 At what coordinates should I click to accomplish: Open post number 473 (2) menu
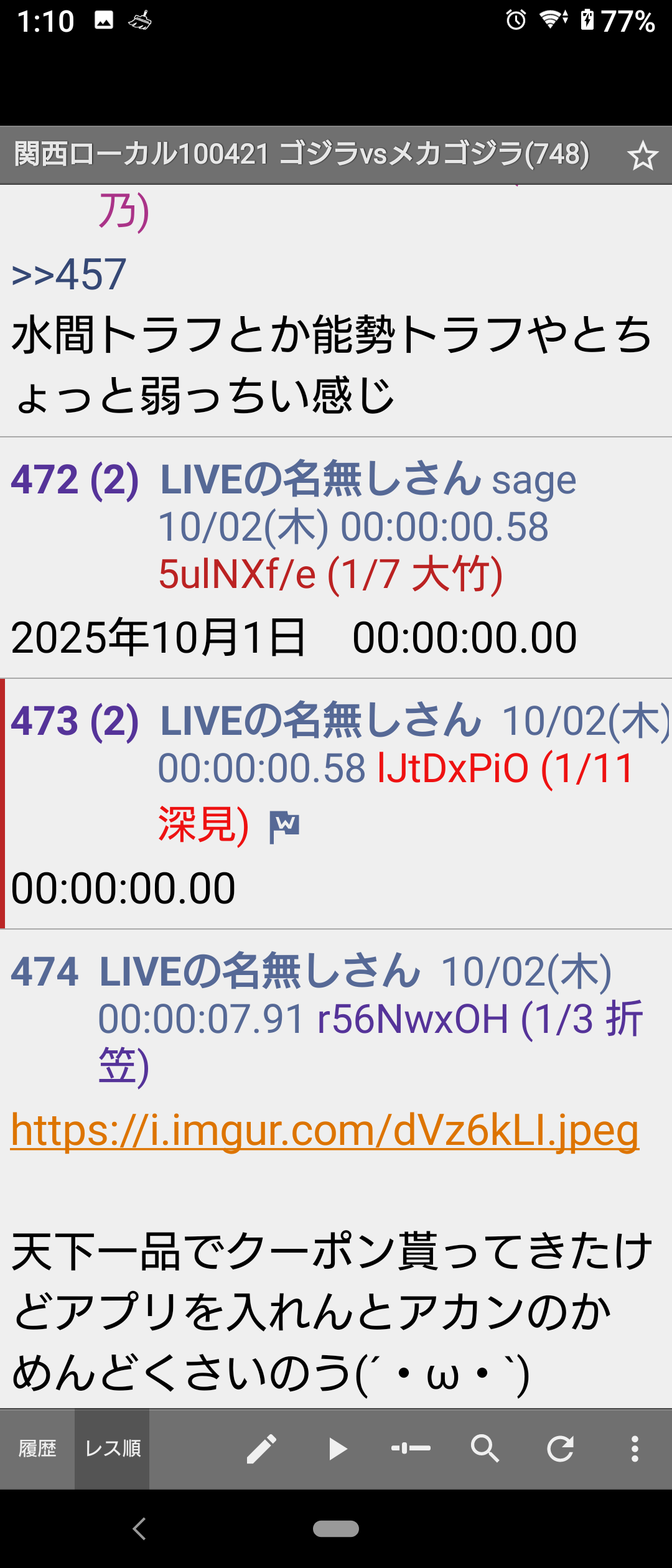click(75, 721)
